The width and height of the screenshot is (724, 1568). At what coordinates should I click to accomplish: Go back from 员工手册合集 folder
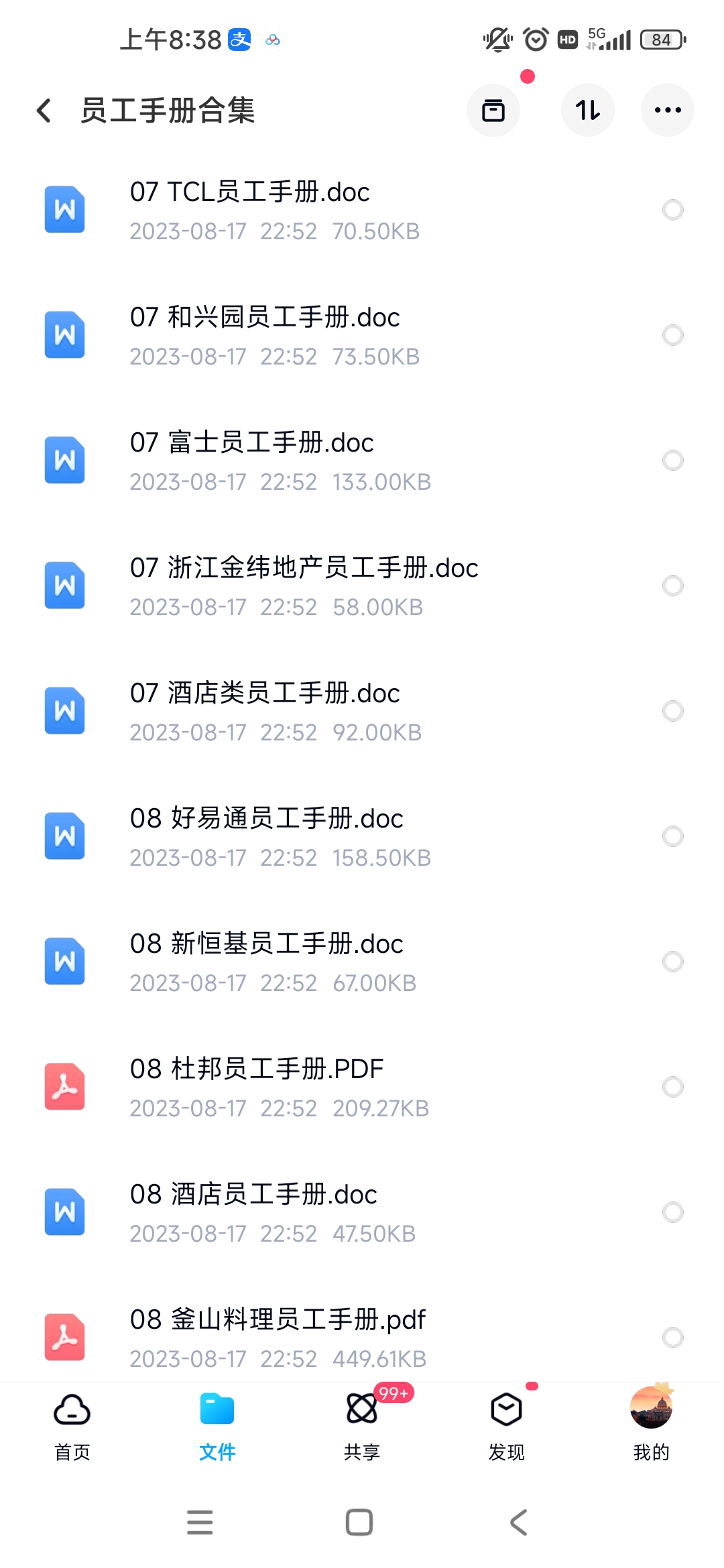[44, 111]
